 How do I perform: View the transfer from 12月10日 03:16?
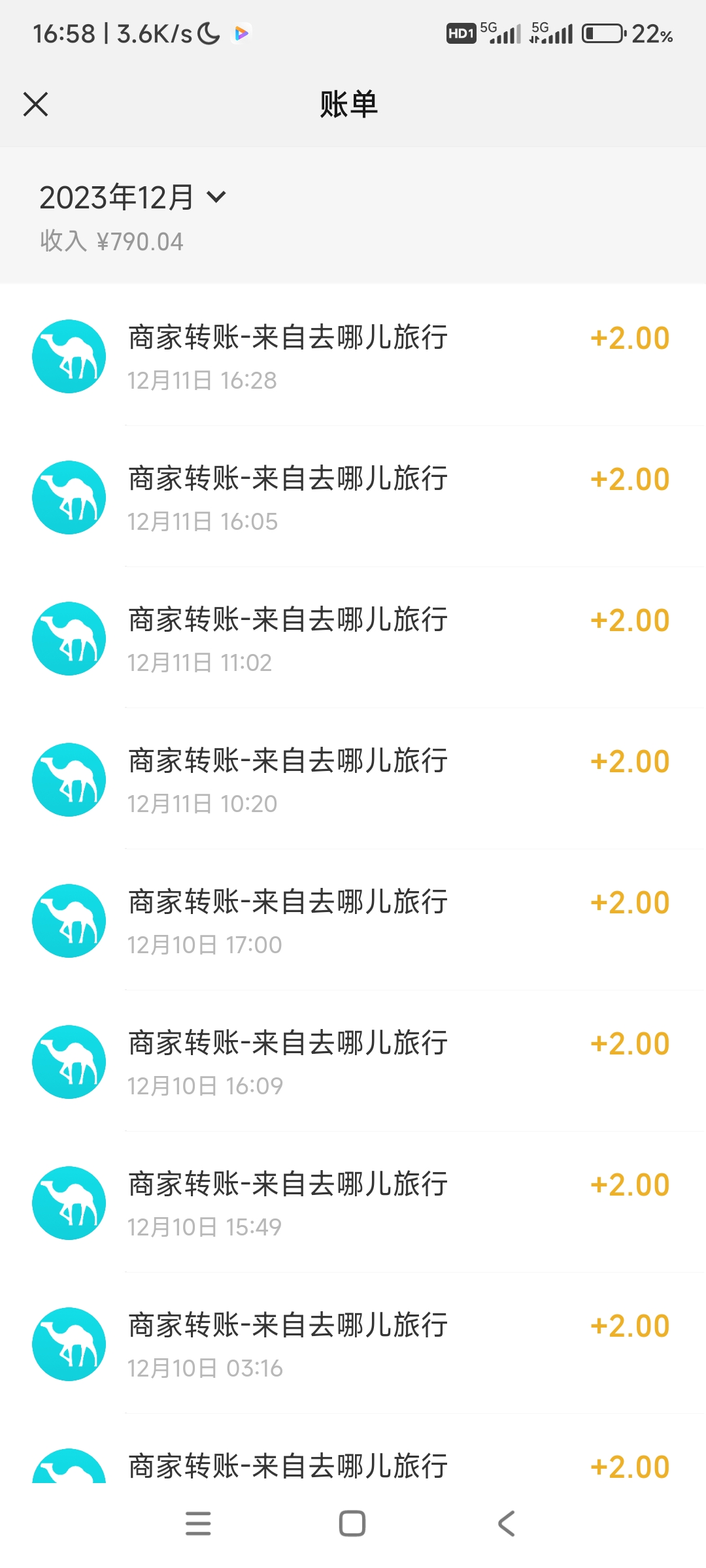point(353,1344)
